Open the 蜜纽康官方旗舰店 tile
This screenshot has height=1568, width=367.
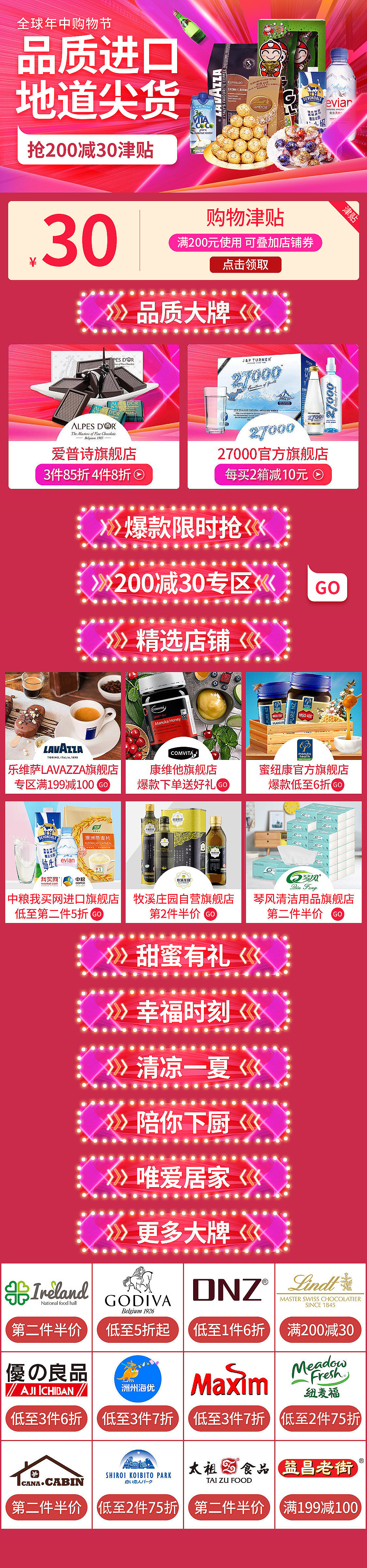pos(304,733)
